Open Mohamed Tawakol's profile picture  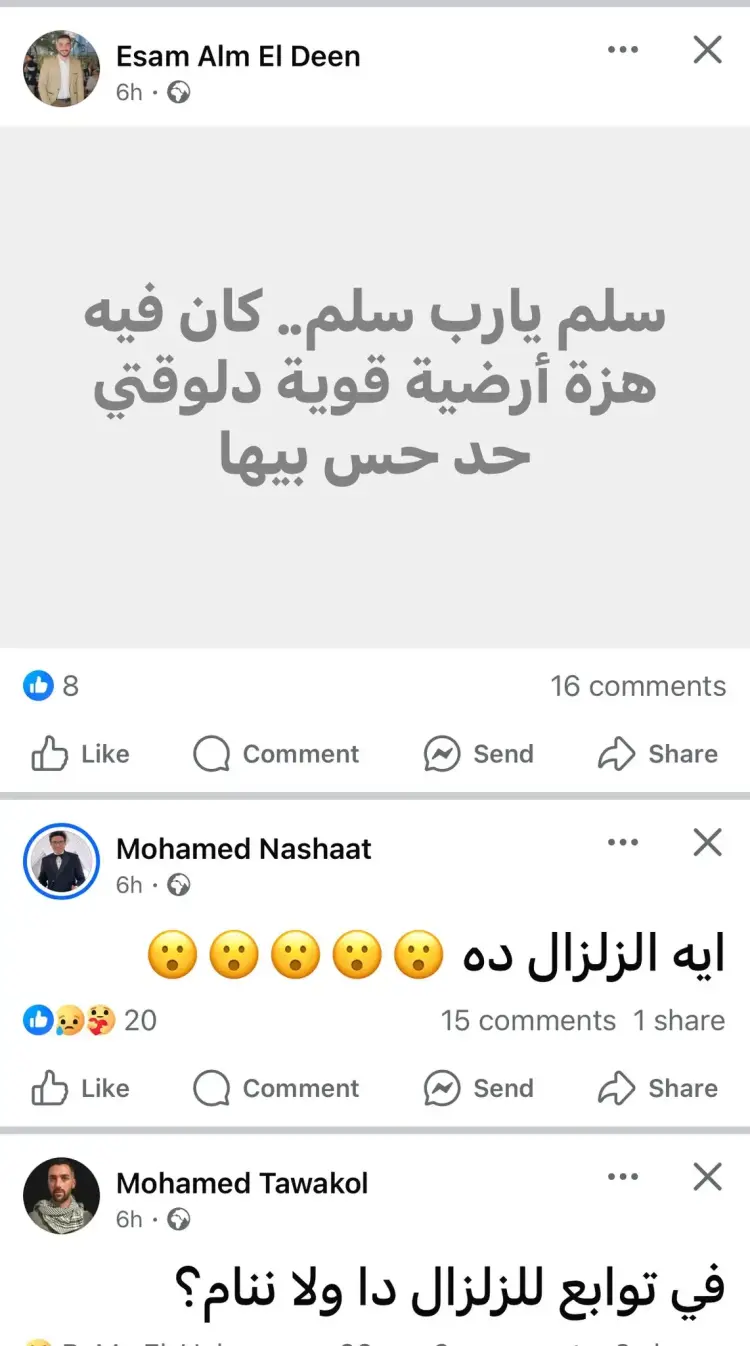[x=61, y=1196]
